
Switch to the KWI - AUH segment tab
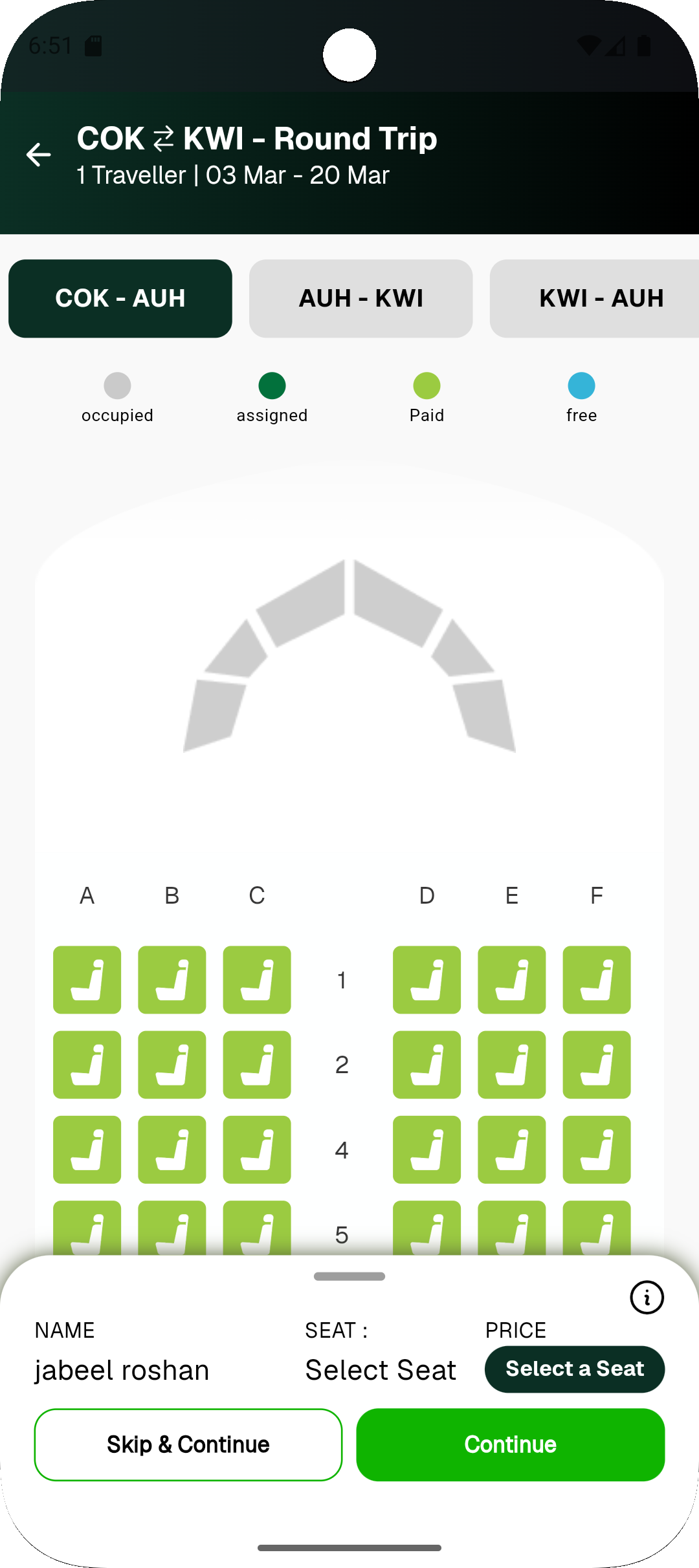(601, 298)
